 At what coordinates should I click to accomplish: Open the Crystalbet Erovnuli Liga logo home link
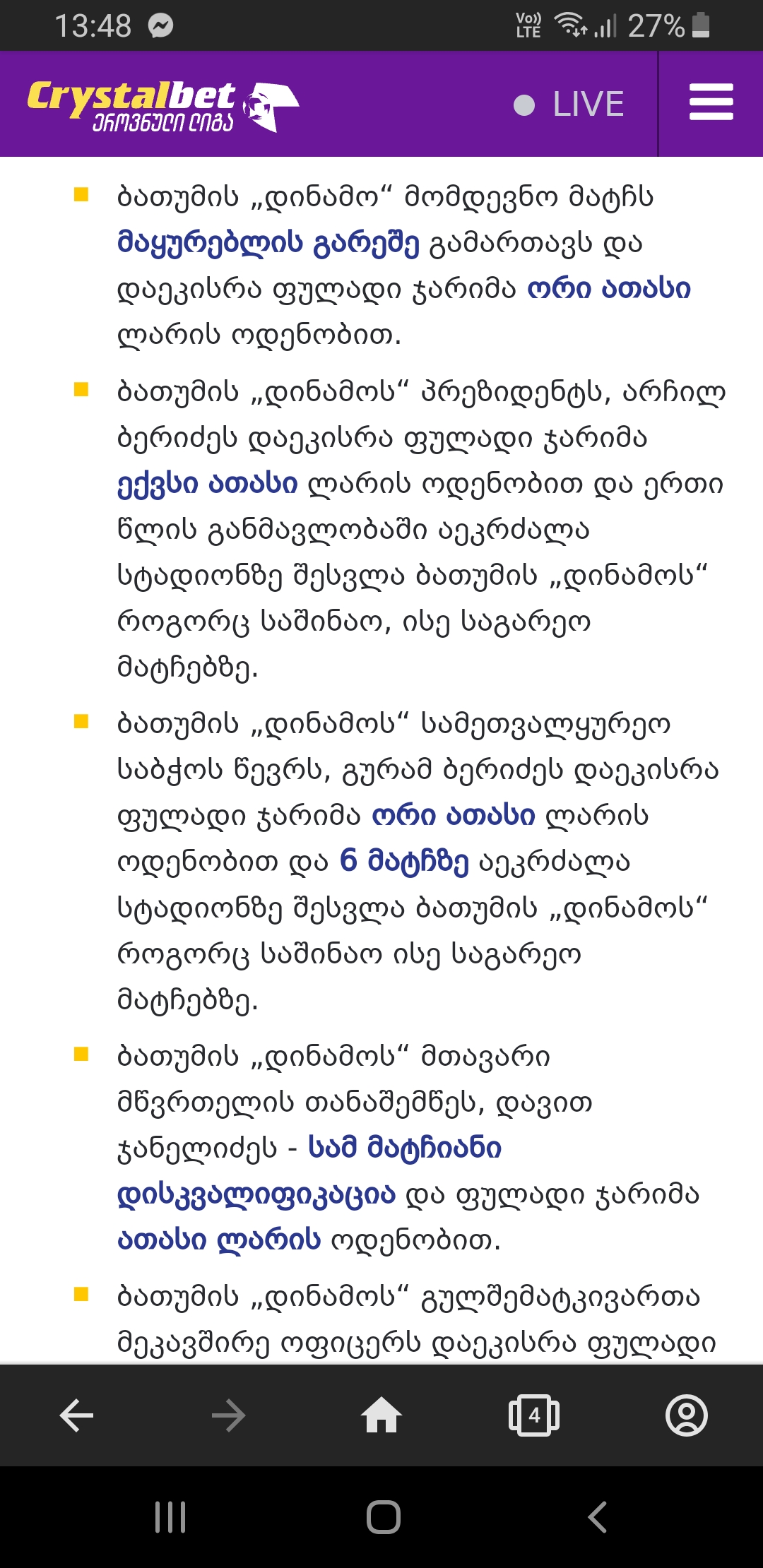(163, 106)
